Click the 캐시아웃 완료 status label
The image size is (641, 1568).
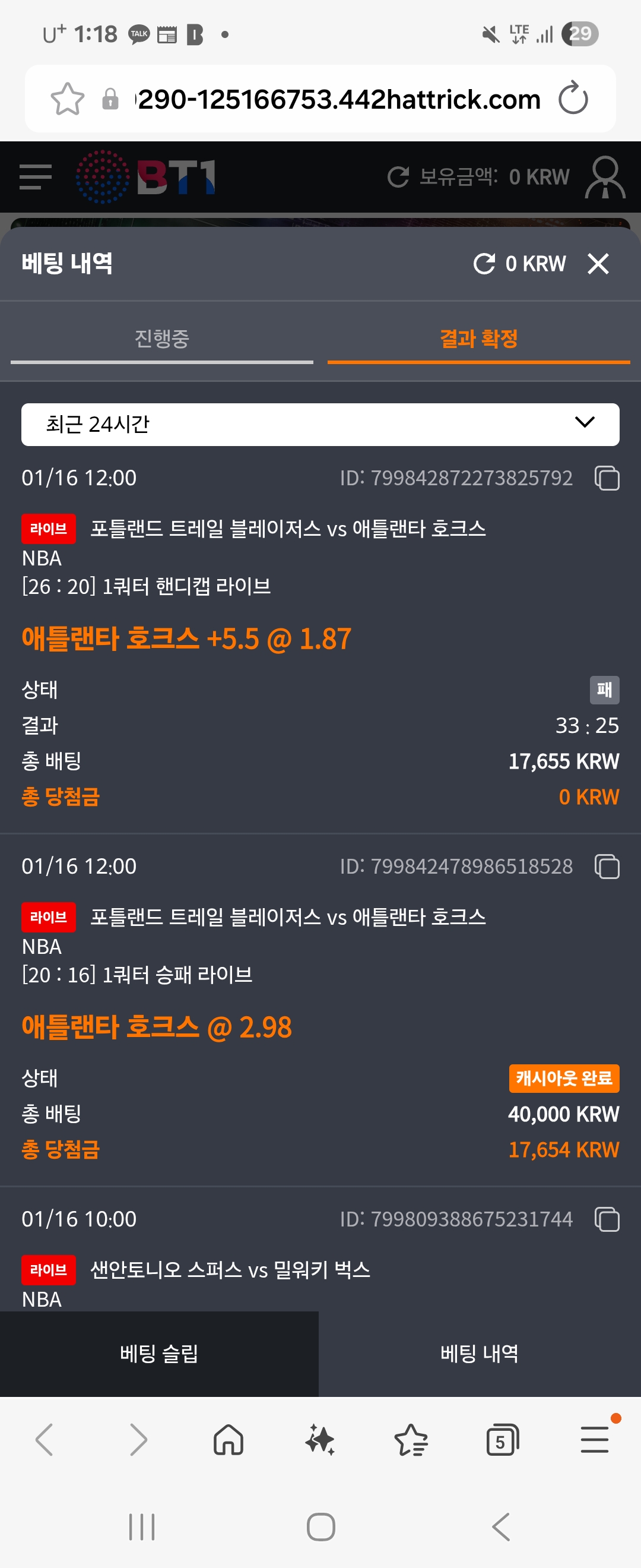(564, 1078)
